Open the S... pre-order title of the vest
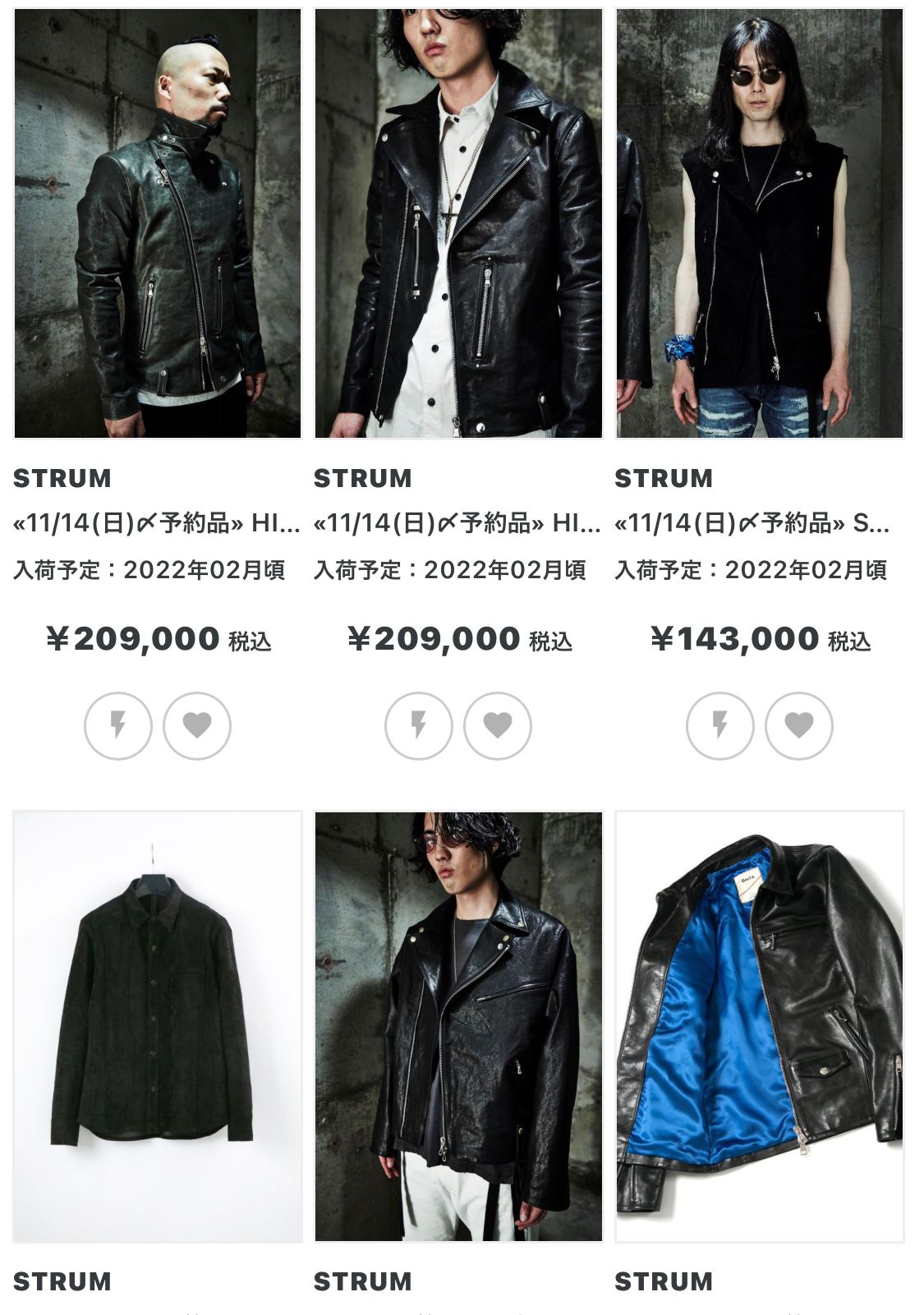Screen dimensions: 924x1315 (x=752, y=523)
